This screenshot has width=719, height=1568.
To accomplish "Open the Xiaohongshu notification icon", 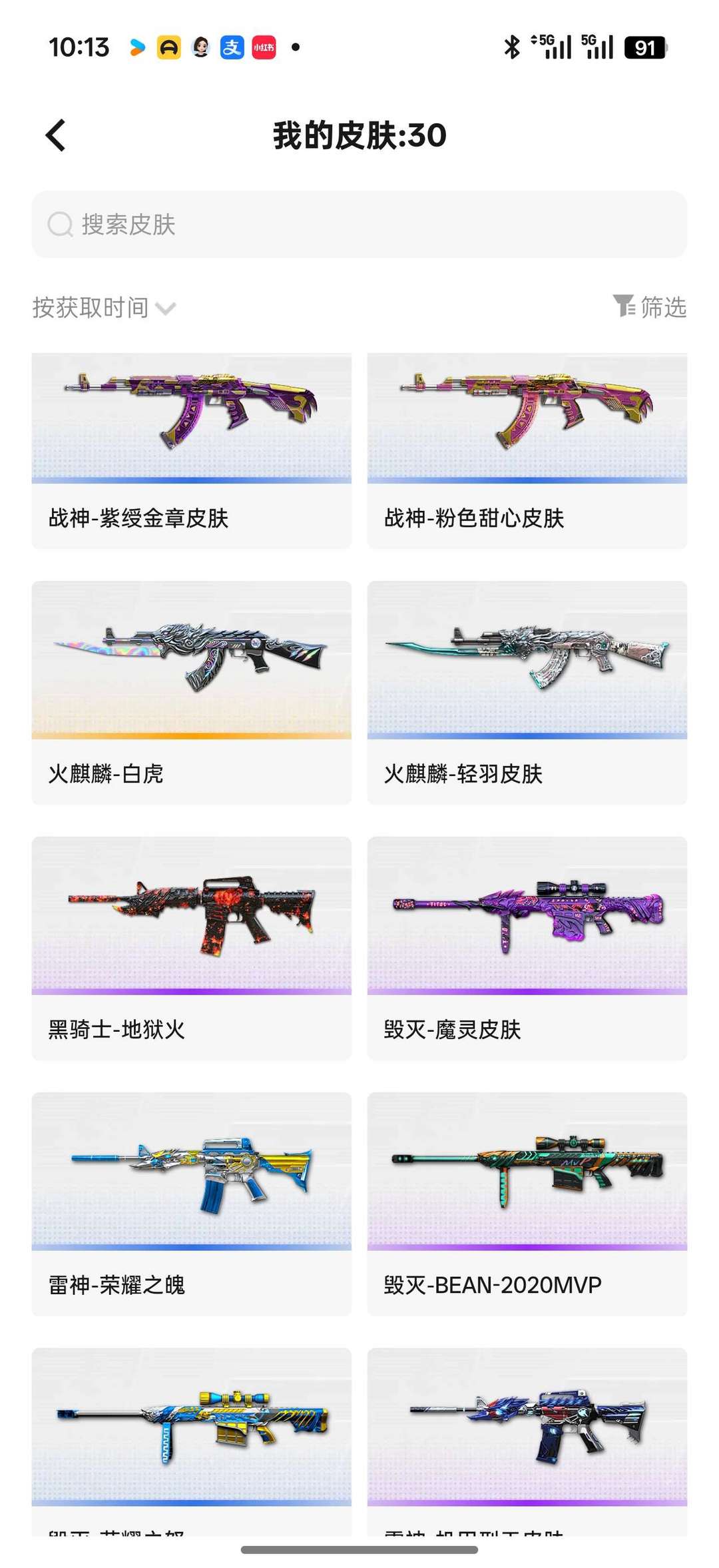I will pyautogui.click(x=264, y=47).
